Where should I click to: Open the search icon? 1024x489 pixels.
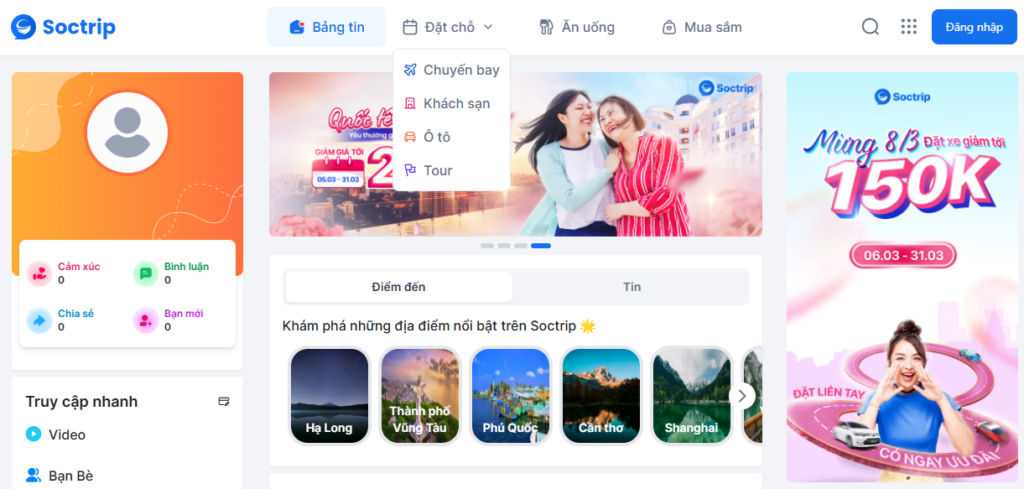(870, 27)
